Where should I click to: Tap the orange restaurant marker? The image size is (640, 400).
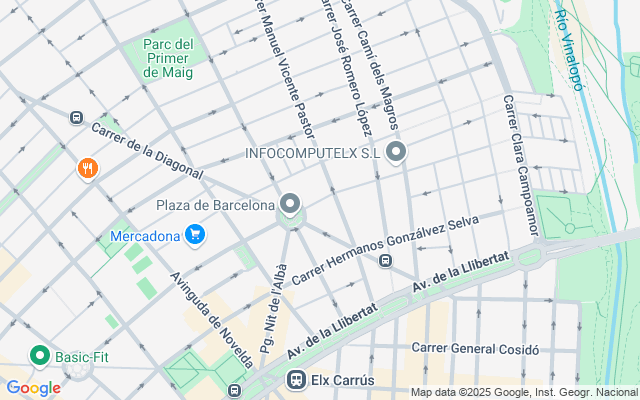88,168
